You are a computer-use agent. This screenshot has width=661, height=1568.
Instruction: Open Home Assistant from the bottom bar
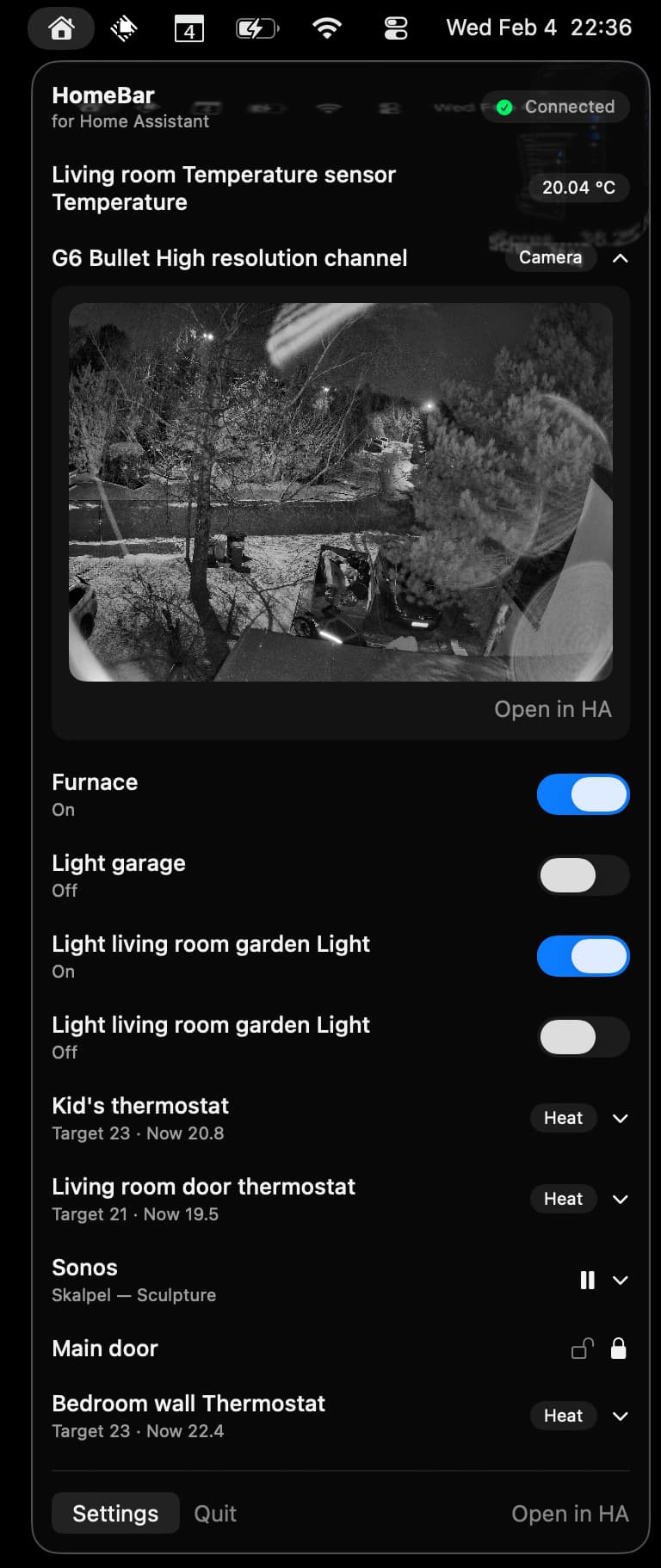(570, 1513)
